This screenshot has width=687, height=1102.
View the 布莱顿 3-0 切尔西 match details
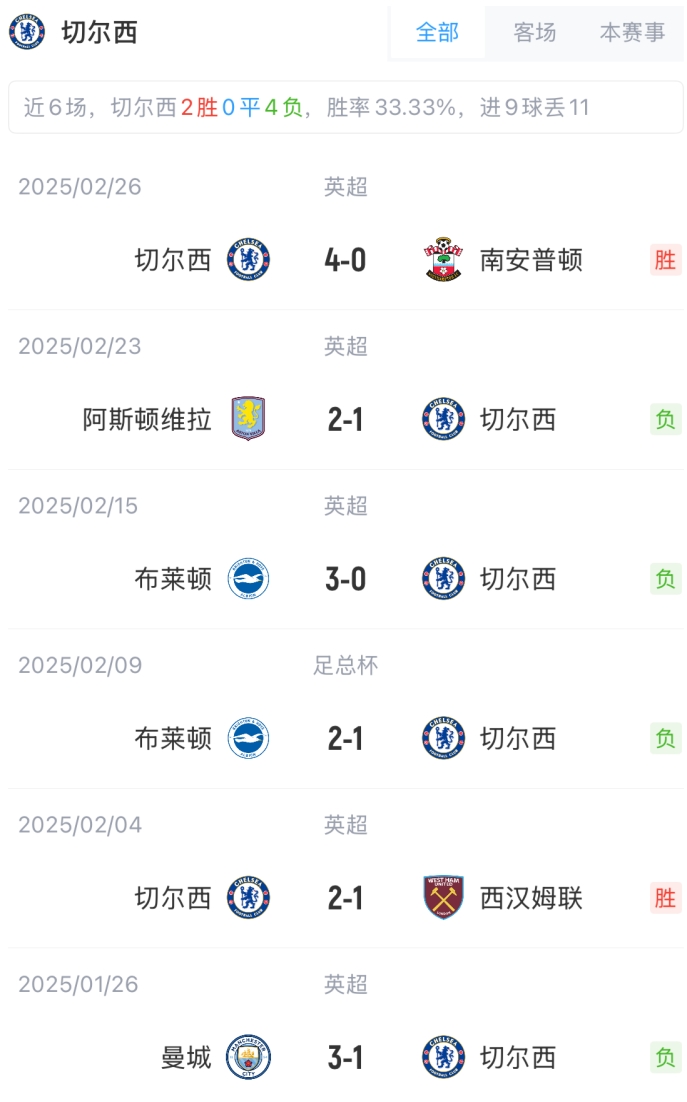[x=345, y=579]
